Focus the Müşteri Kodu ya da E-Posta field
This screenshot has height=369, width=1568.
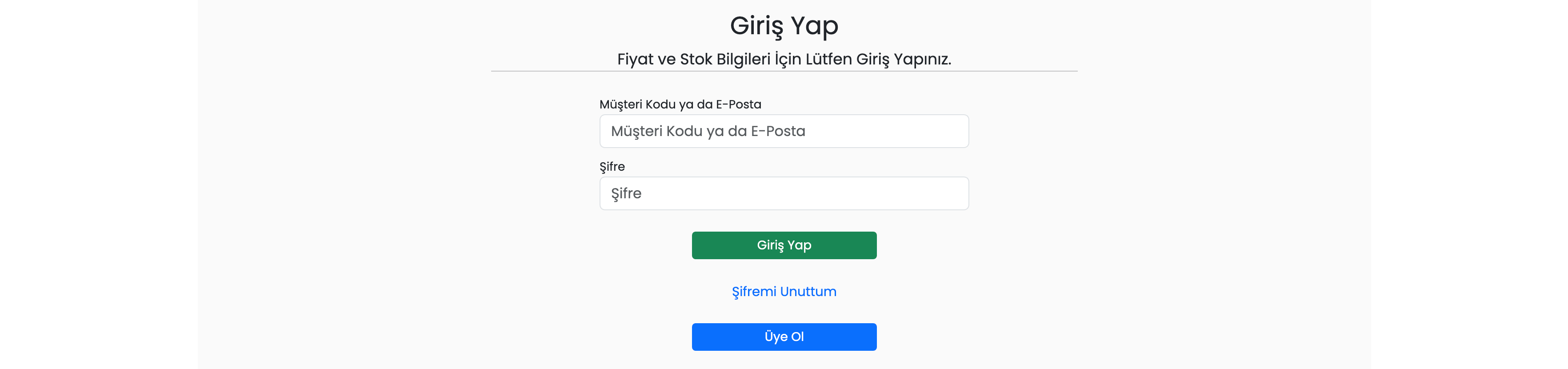click(784, 131)
